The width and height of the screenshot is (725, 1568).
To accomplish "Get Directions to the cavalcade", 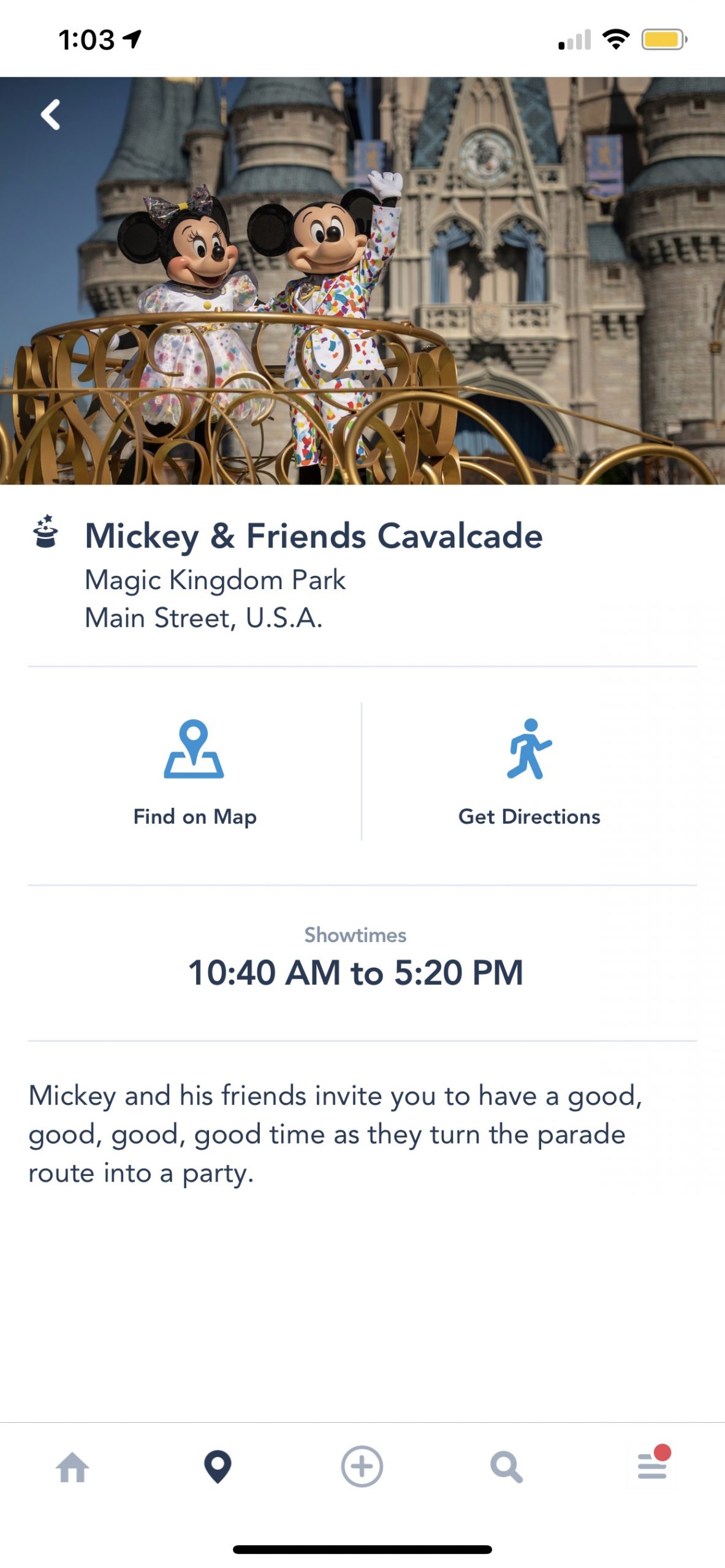I will click(530, 772).
